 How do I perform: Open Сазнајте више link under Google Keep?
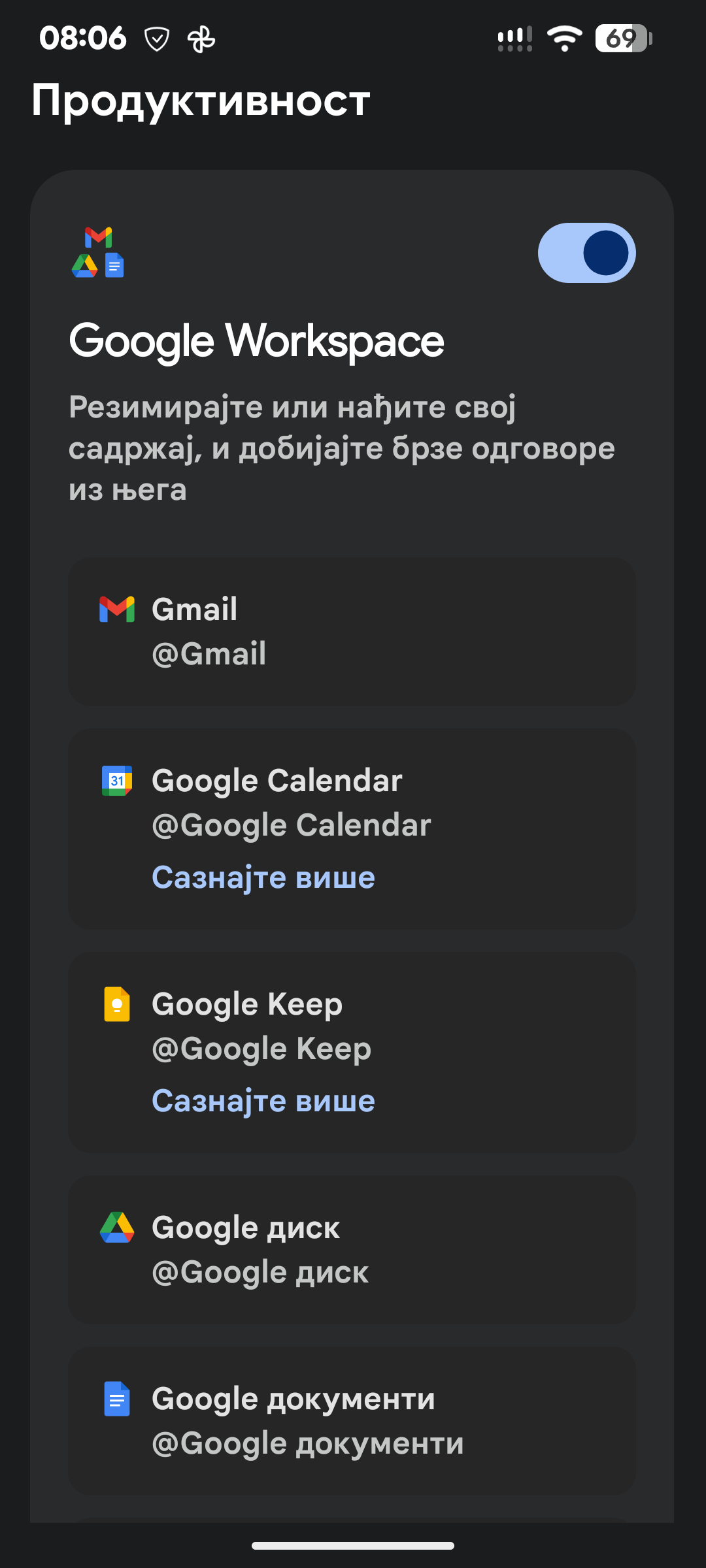(263, 1101)
